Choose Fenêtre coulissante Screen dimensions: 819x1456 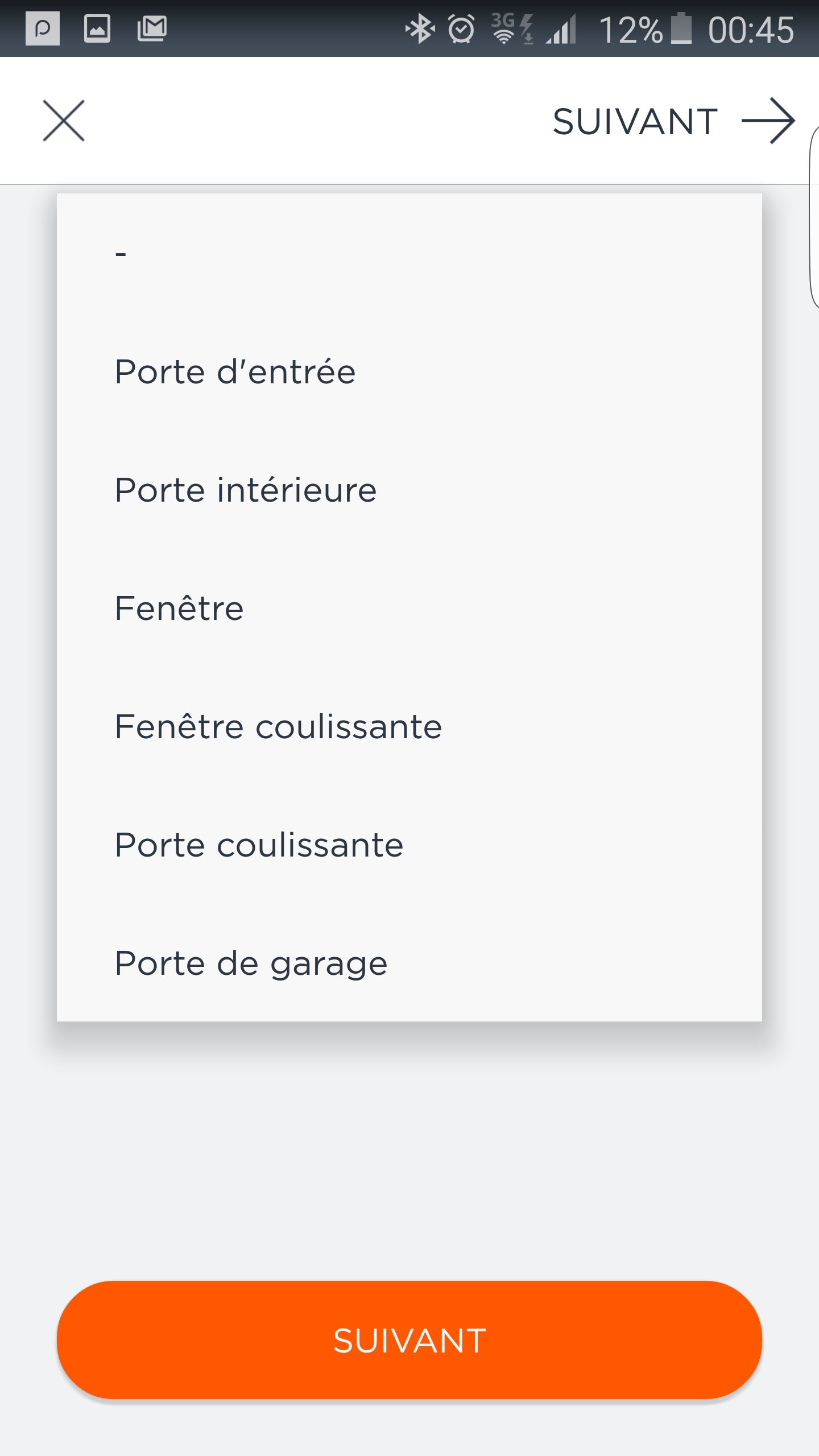click(x=409, y=726)
